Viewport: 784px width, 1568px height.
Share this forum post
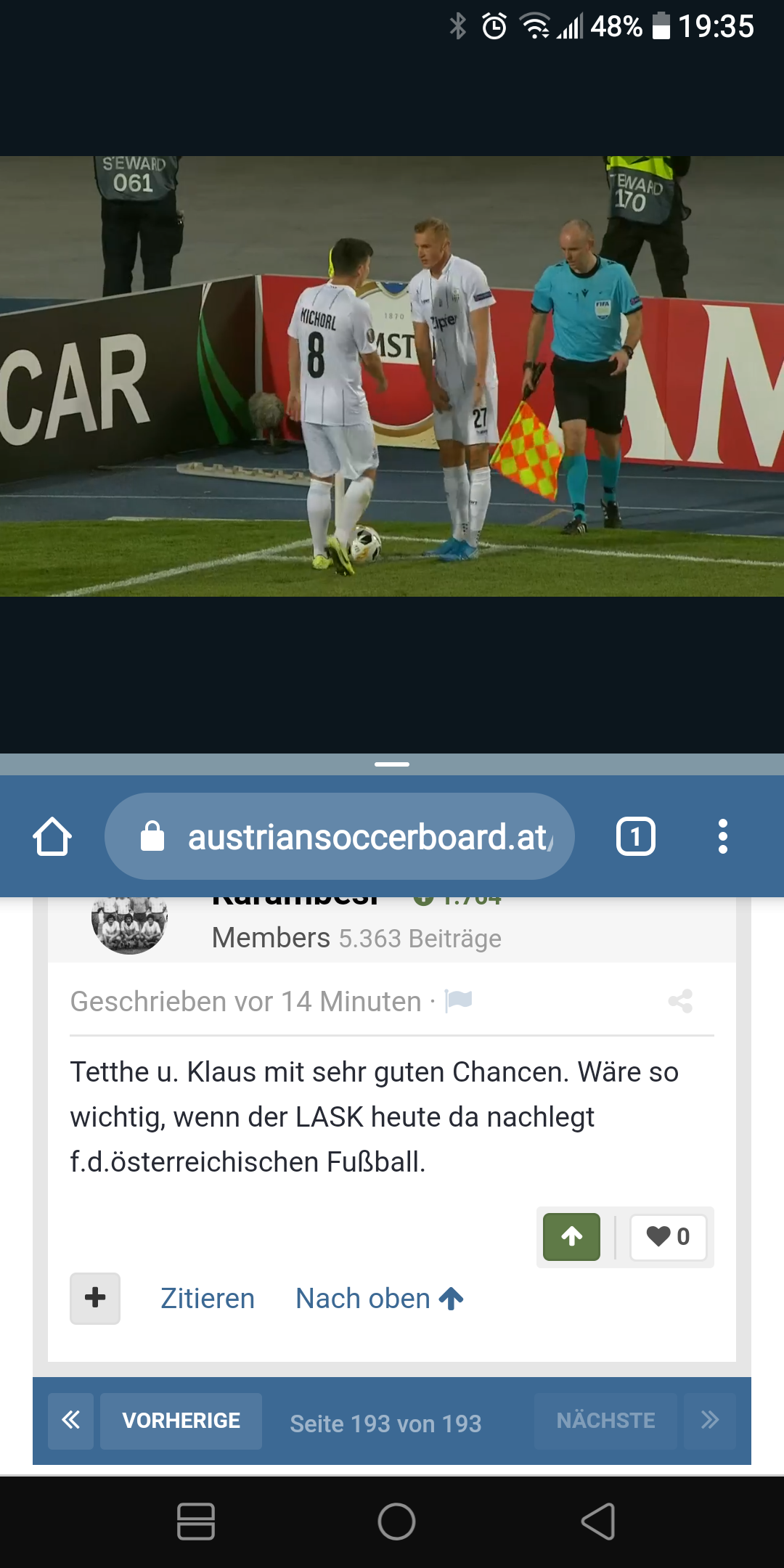(680, 1001)
